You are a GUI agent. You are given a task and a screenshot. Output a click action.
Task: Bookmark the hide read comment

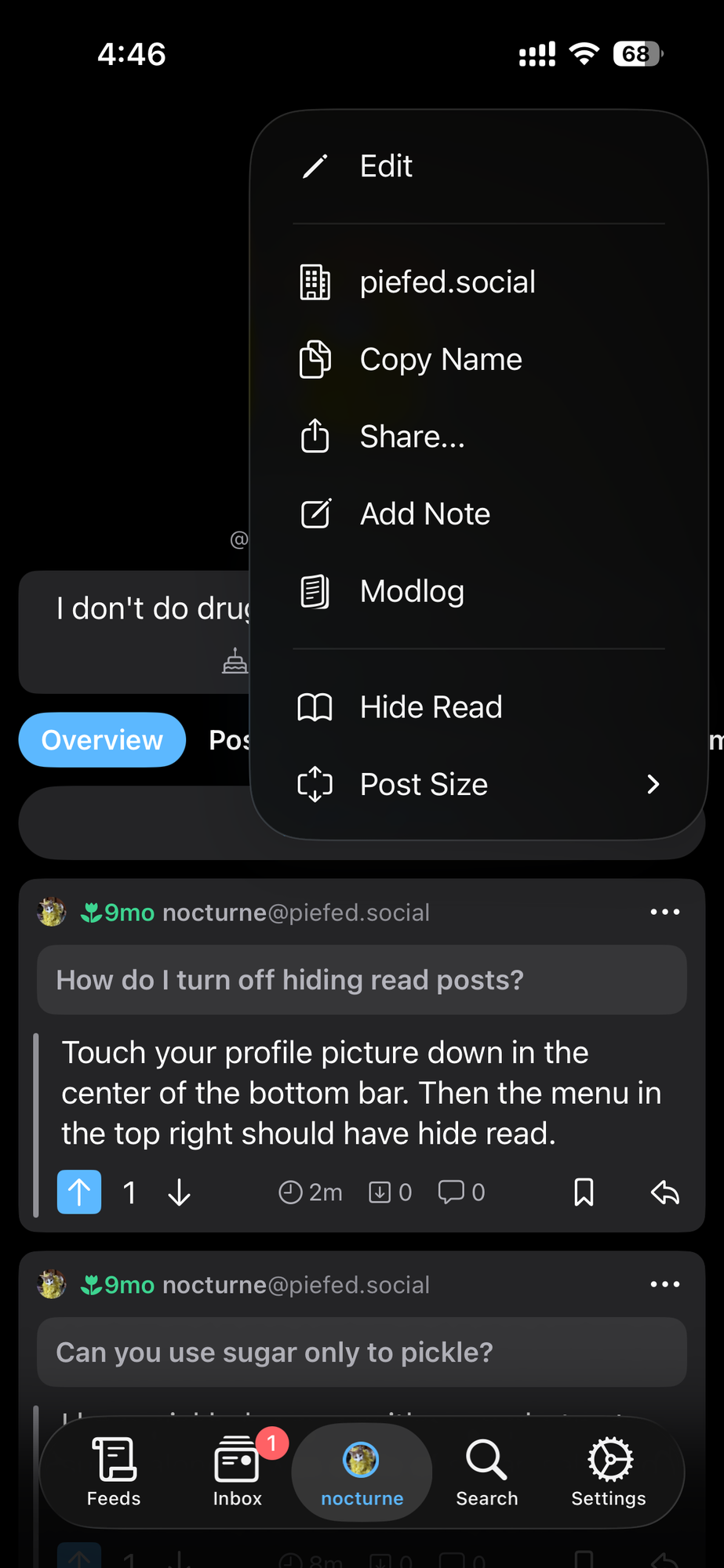584,1192
